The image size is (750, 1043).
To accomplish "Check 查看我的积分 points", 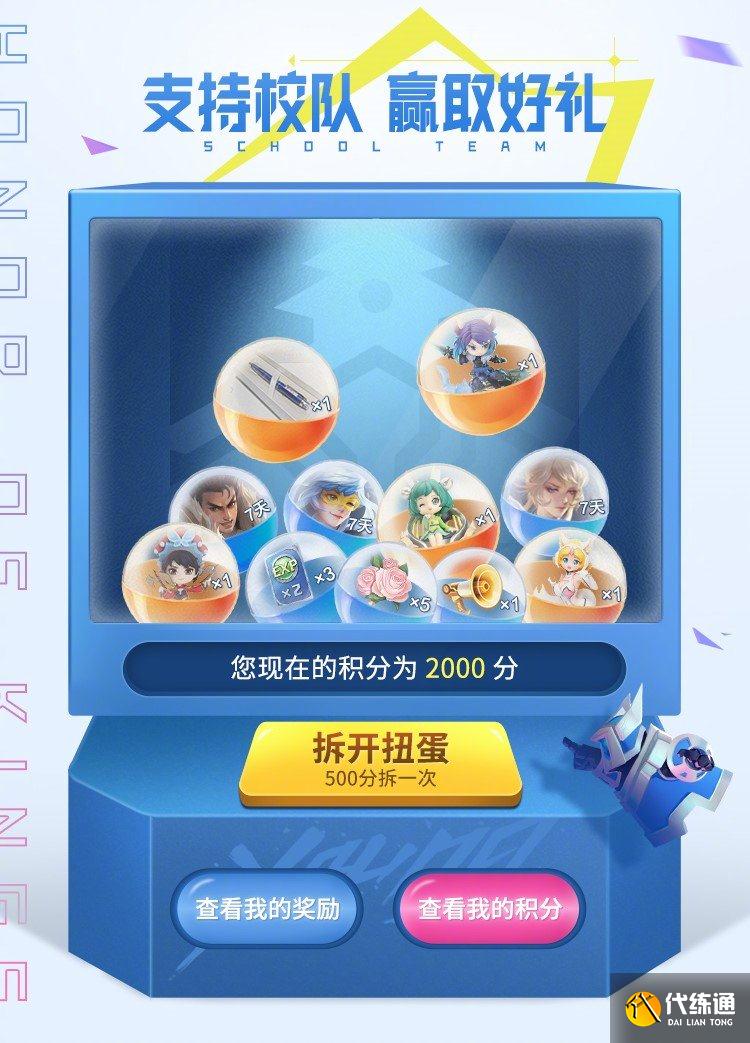I will [x=489, y=908].
